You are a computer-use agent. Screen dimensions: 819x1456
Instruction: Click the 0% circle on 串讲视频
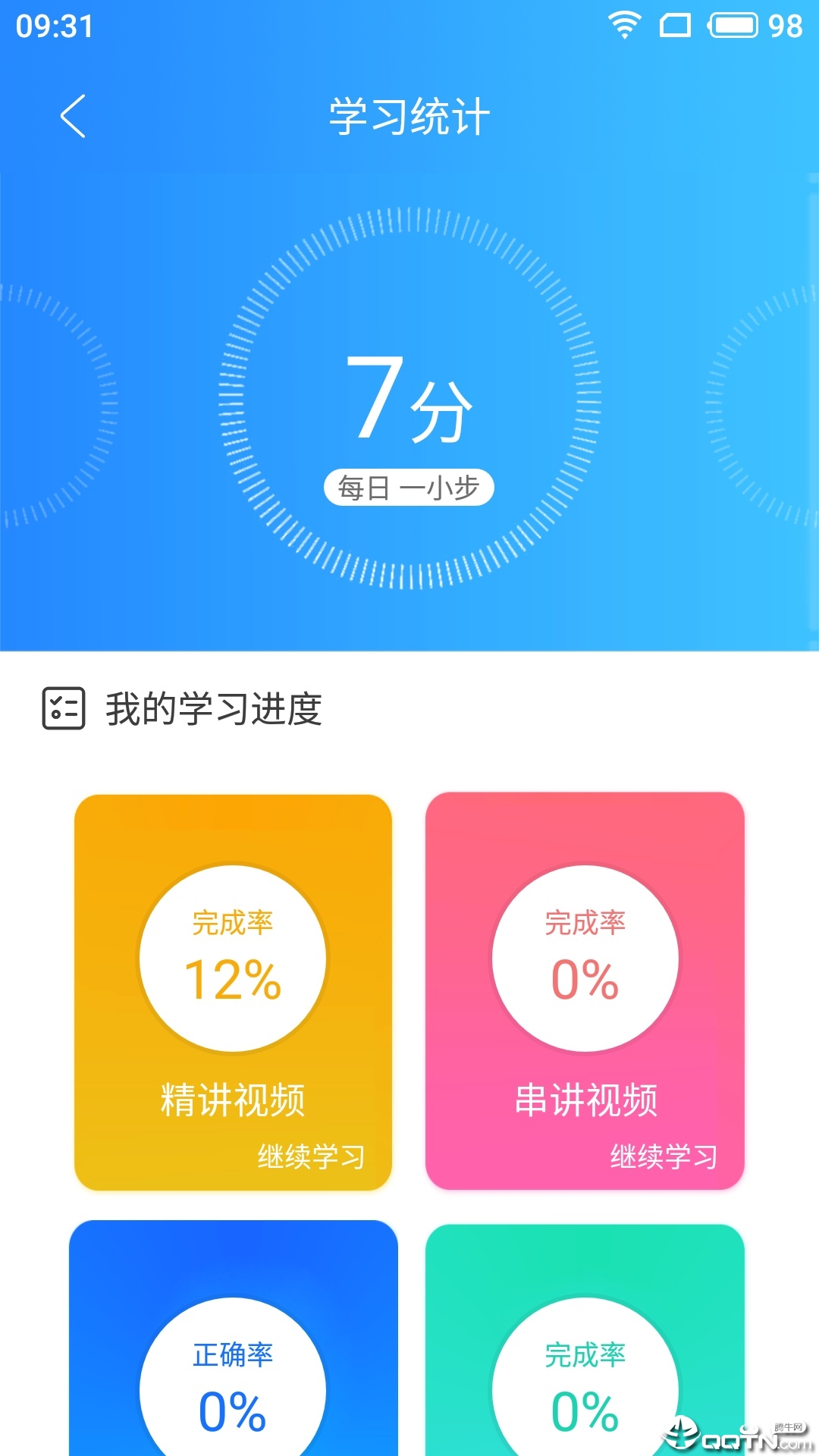[585, 957]
